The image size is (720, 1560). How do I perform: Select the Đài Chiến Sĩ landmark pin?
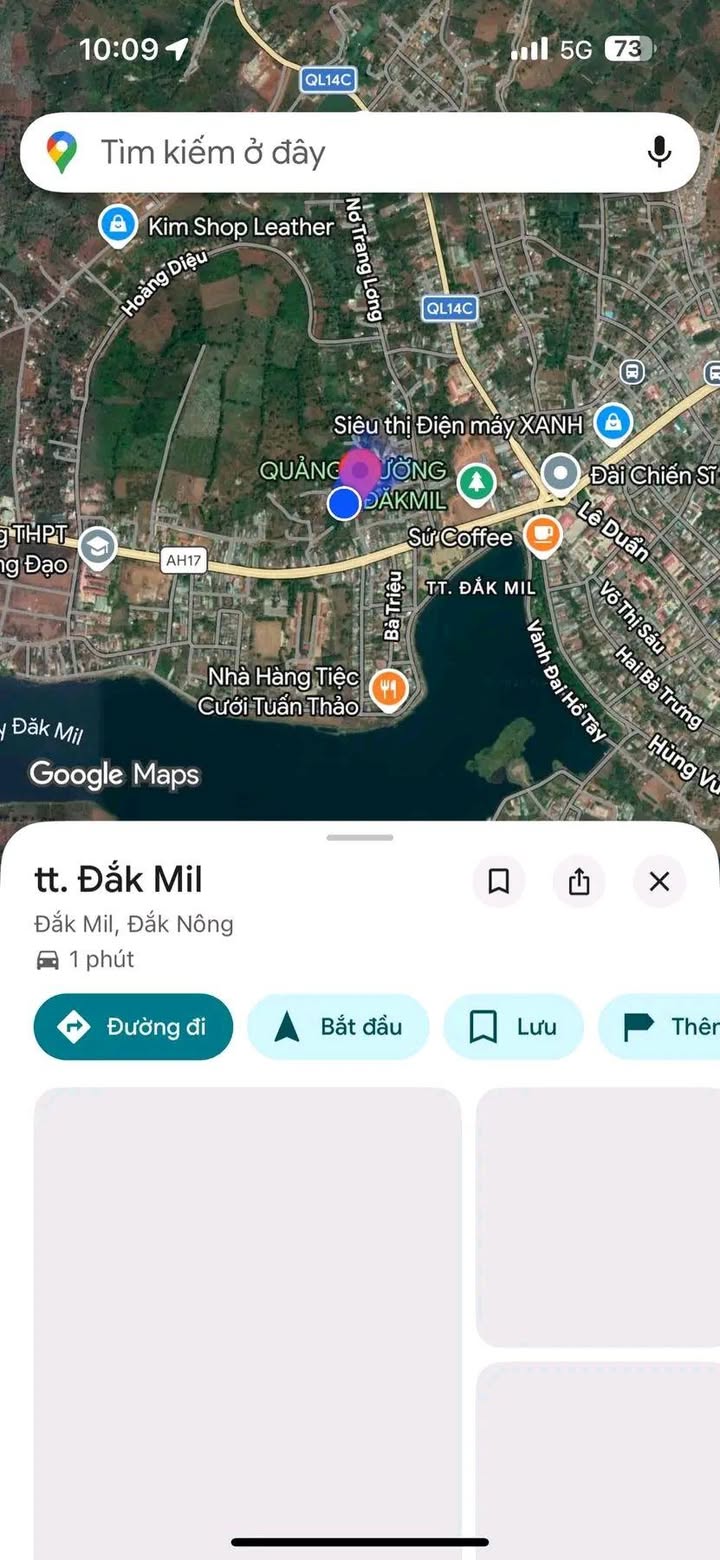[x=560, y=473]
